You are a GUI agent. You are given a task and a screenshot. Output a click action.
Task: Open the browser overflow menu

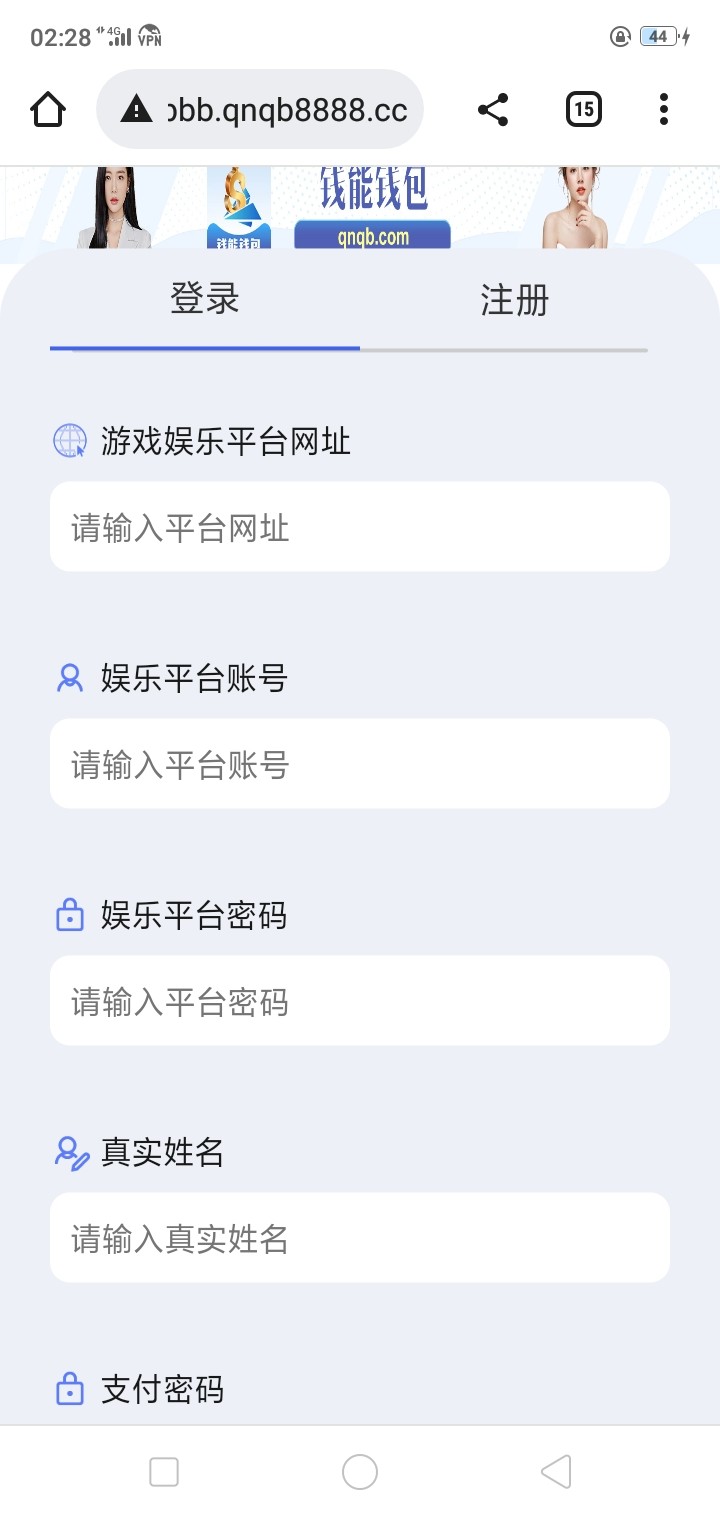tap(664, 109)
